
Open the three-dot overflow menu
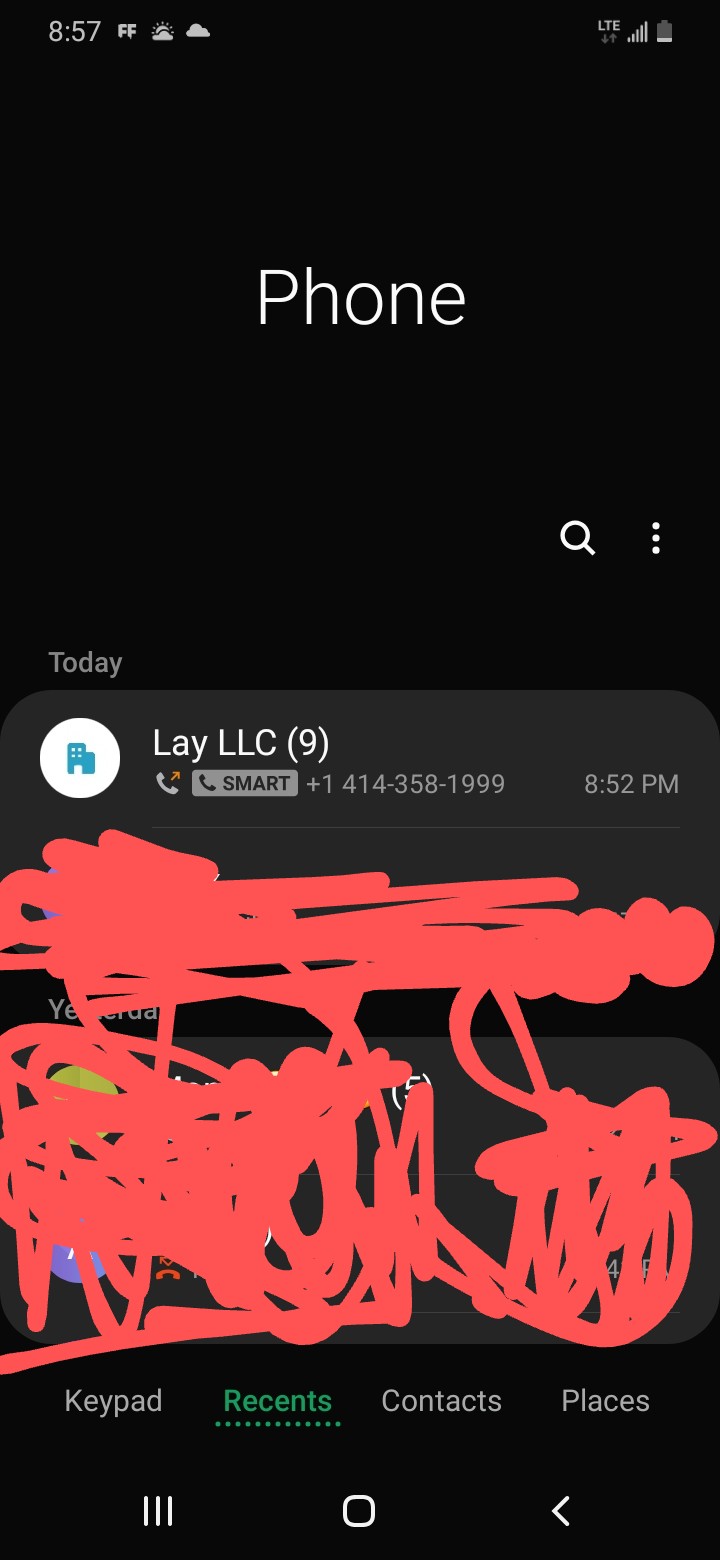pos(656,539)
